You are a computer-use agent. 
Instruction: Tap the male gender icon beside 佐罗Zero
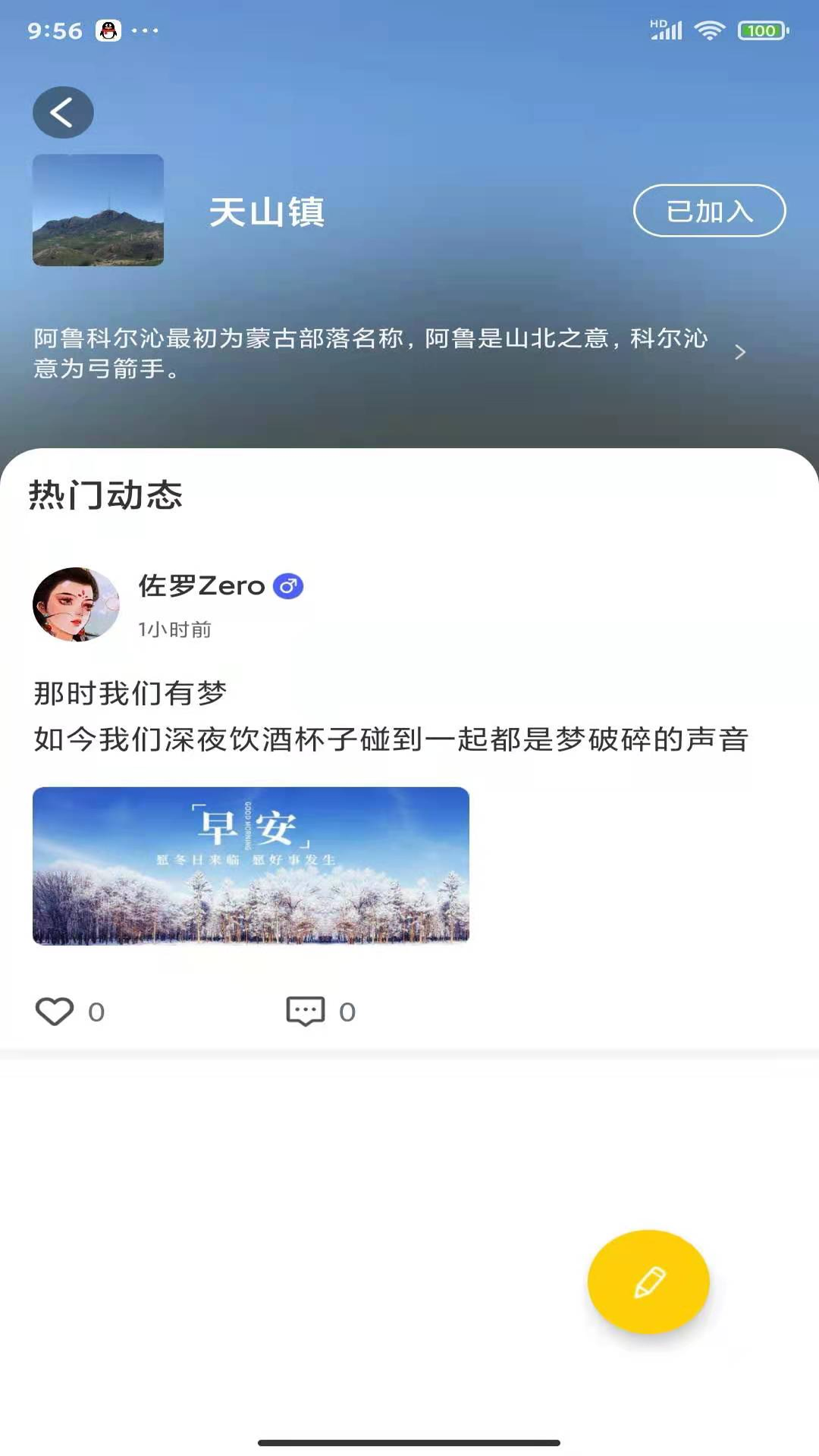tap(287, 585)
